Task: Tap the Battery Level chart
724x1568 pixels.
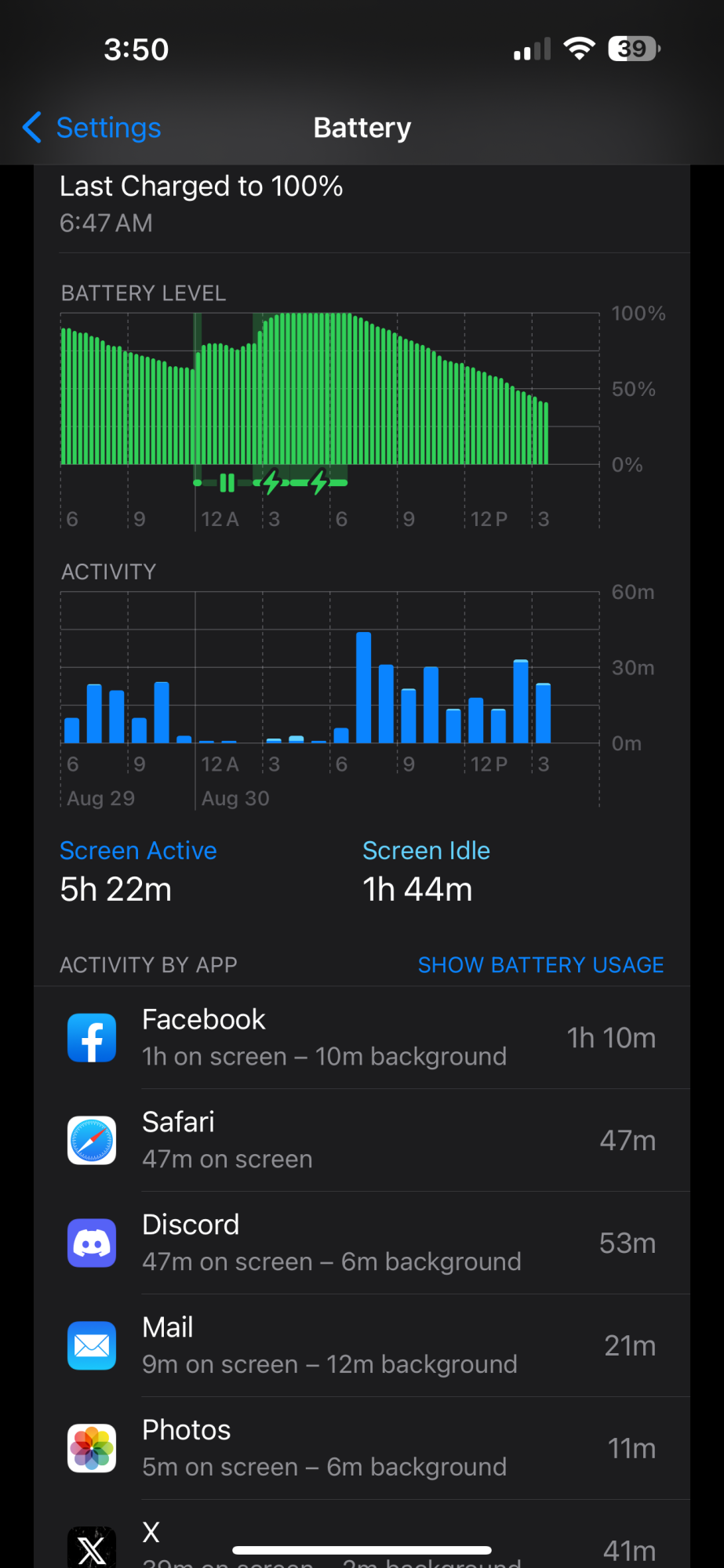Action: click(x=329, y=392)
